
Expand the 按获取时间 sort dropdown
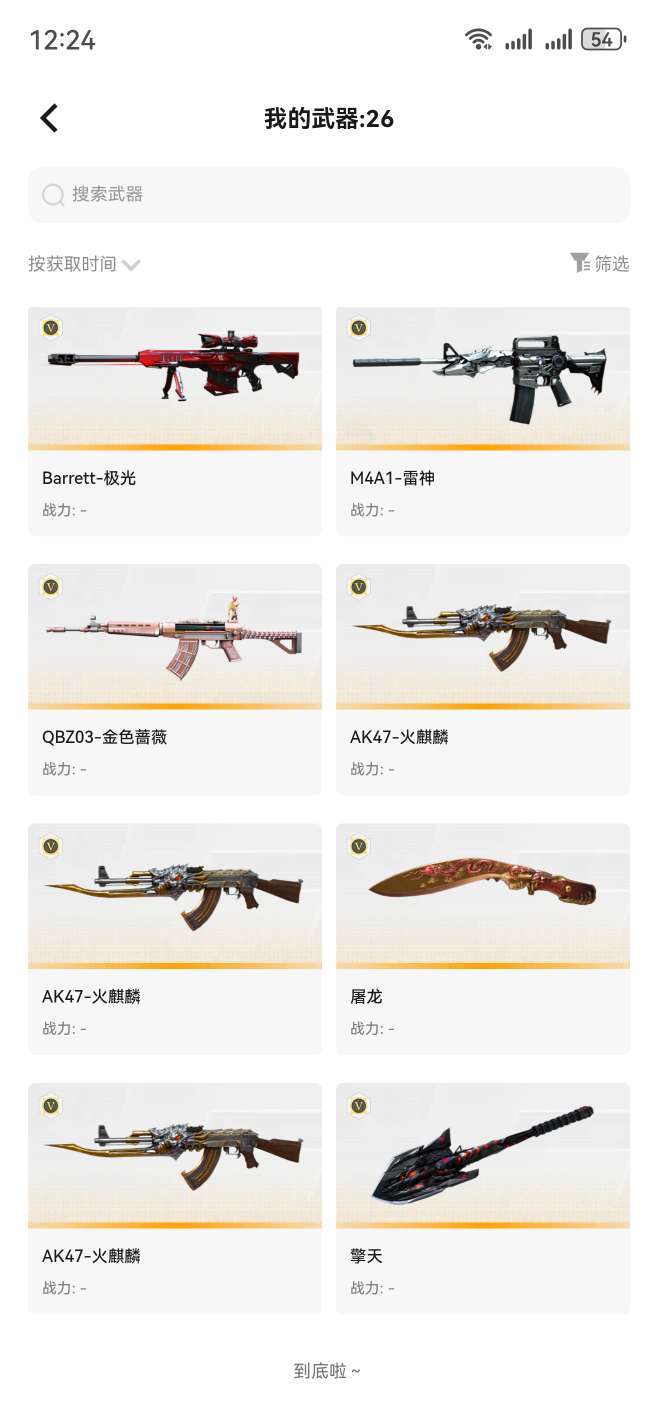tap(84, 264)
